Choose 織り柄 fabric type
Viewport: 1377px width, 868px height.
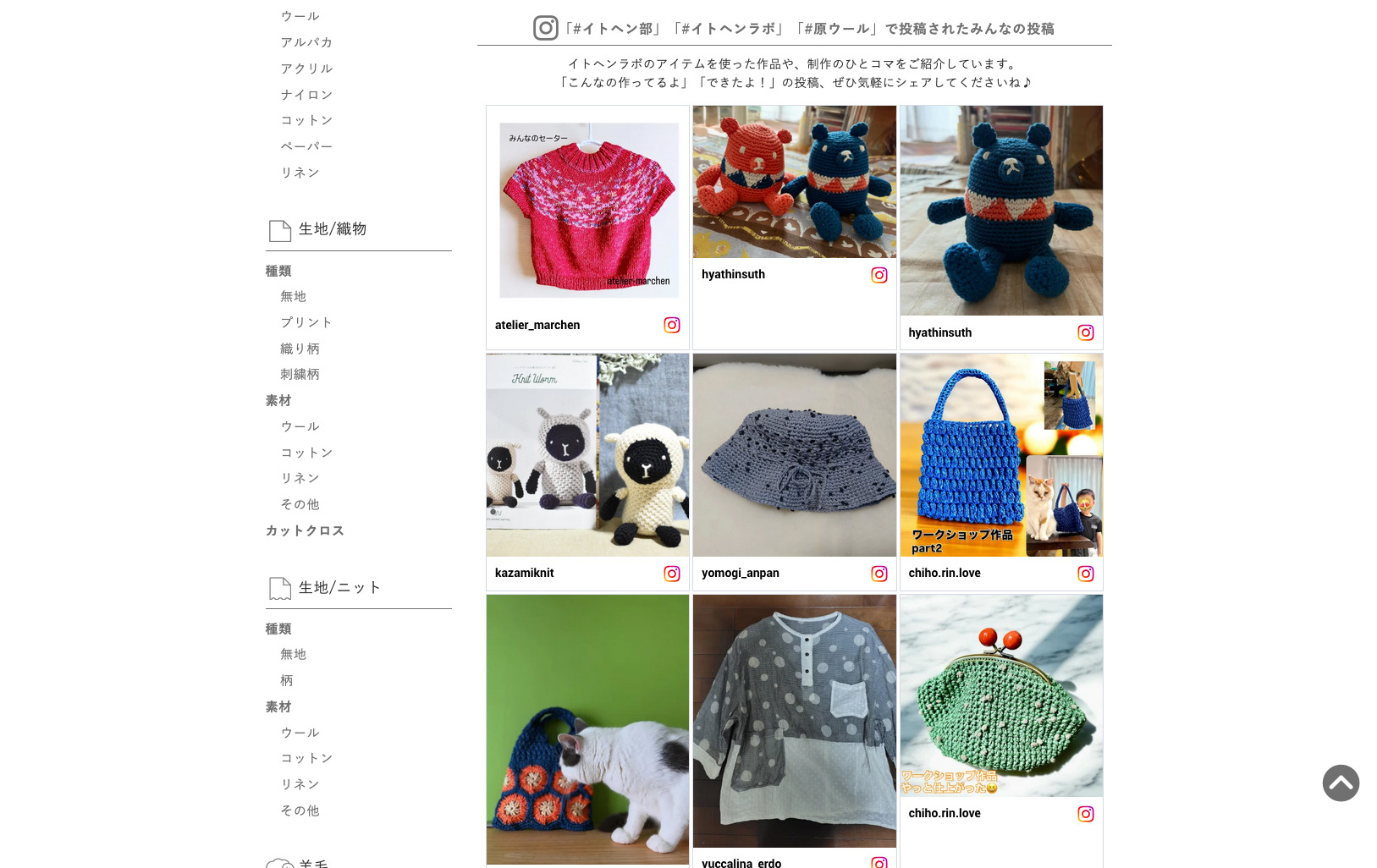(300, 349)
